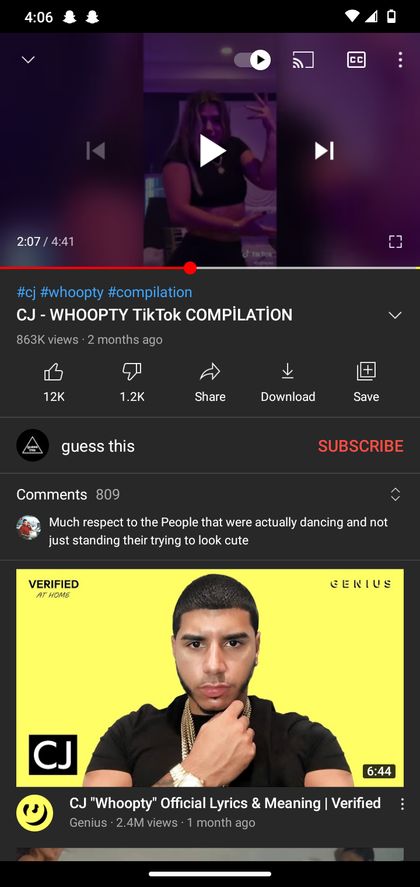Expand the video description chevron
The width and height of the screenshot is (420, 887).
pos(395,315)
